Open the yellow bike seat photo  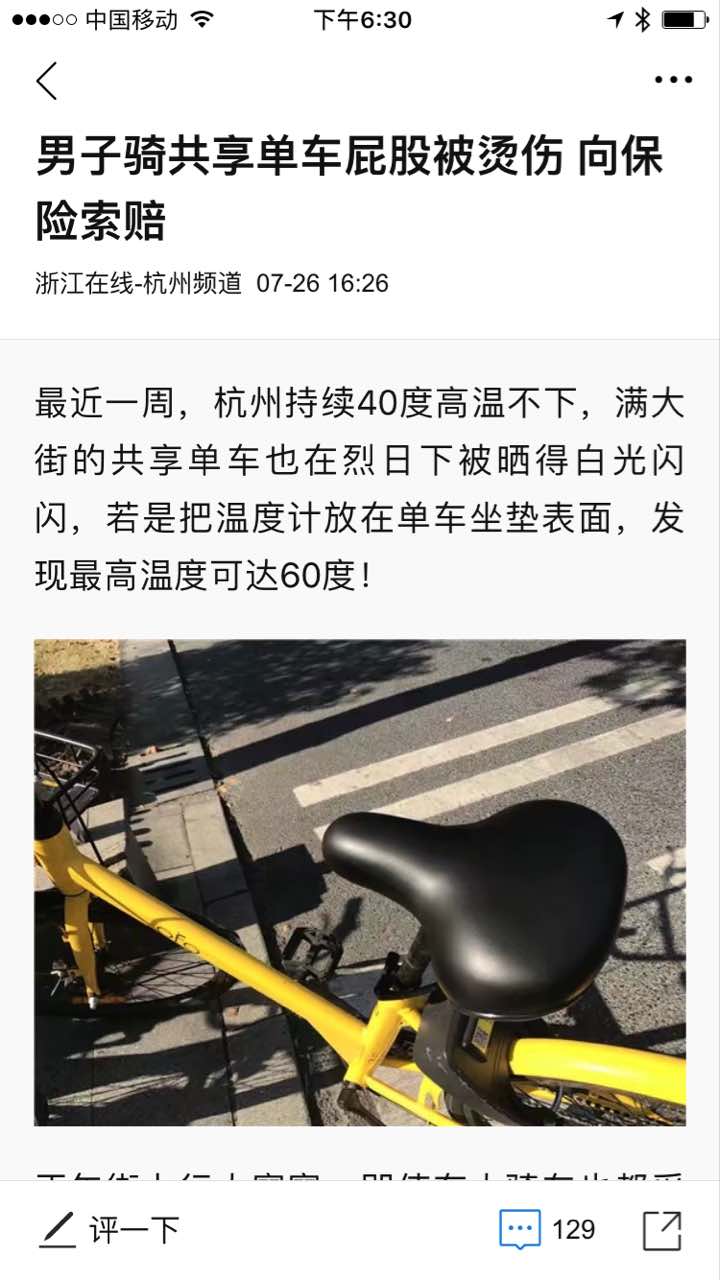360,883
